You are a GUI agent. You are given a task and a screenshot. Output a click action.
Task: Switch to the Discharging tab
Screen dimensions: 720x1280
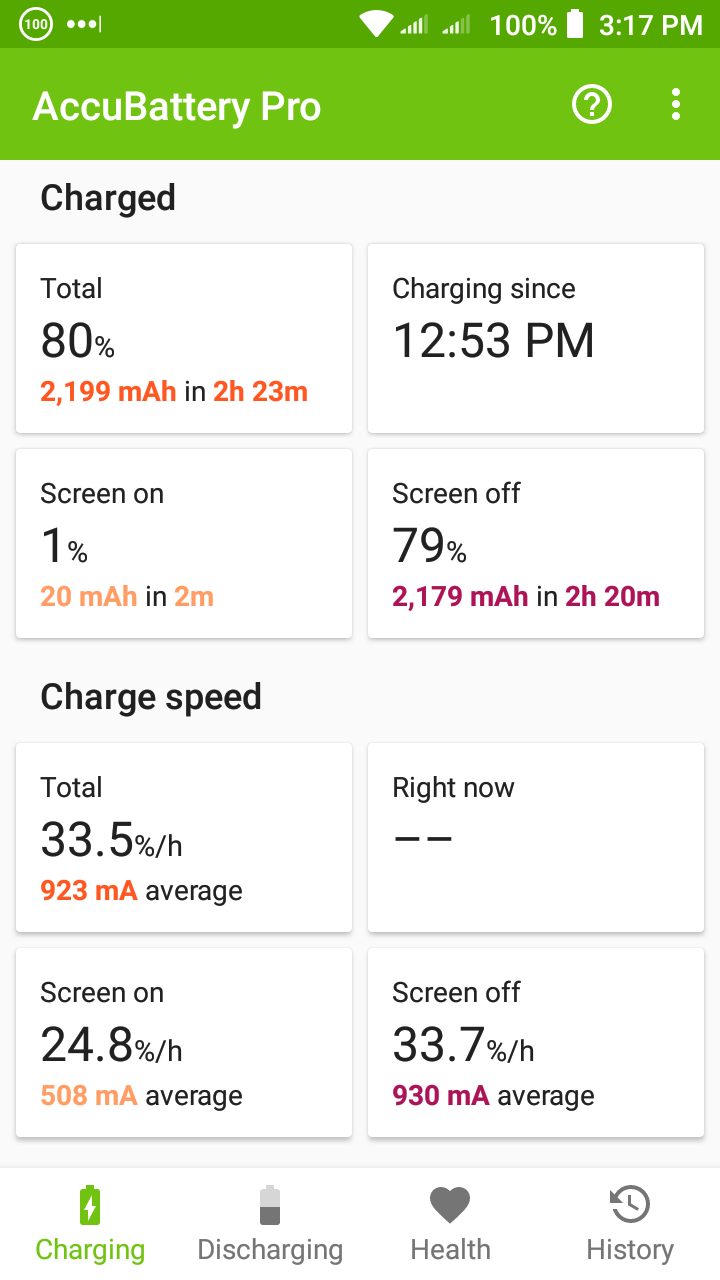pos(270,1224)
